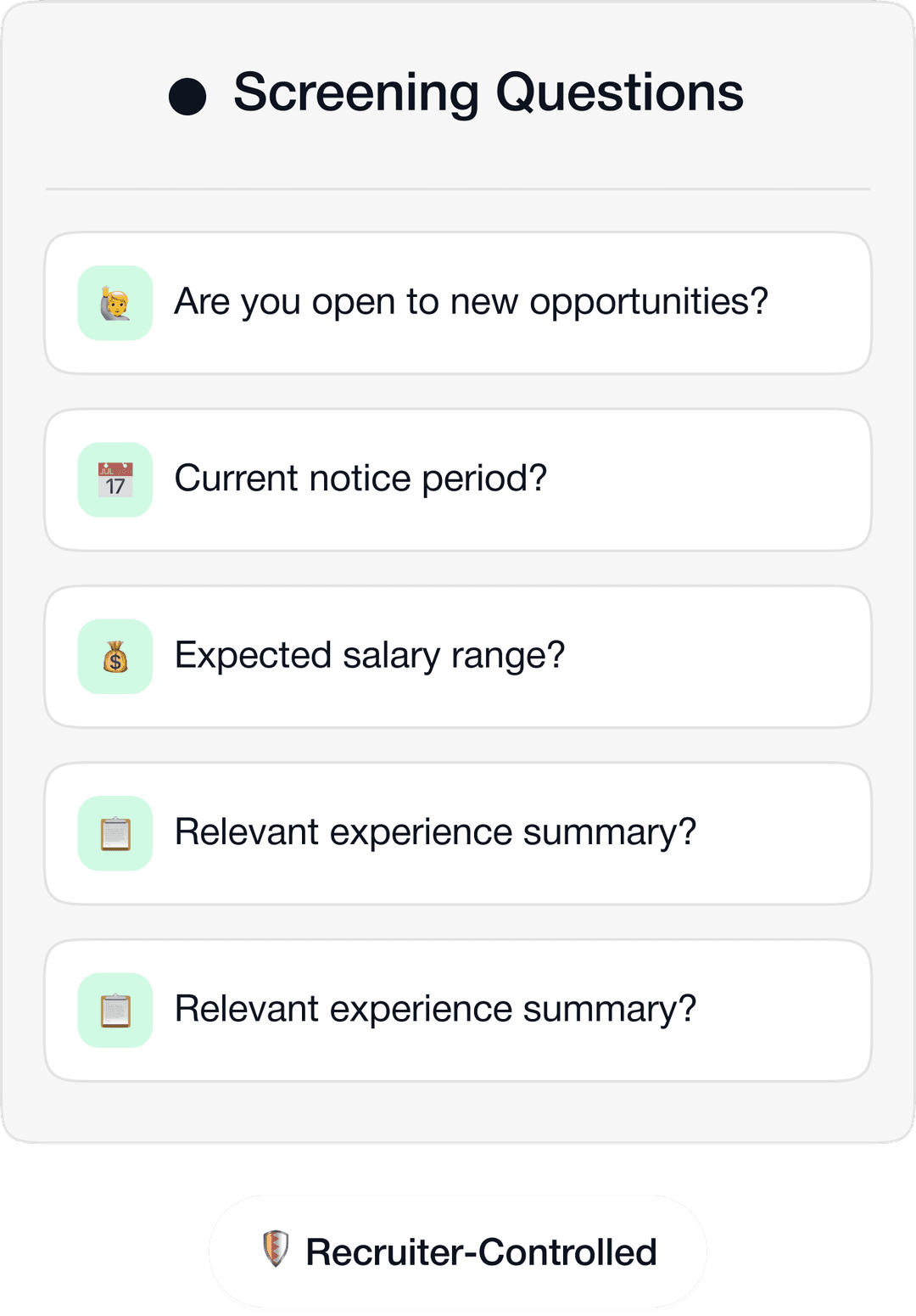Viewport: 916px width, 1316px height.
Task: Click the divider under Screening Questions
Action: point(458,188)
